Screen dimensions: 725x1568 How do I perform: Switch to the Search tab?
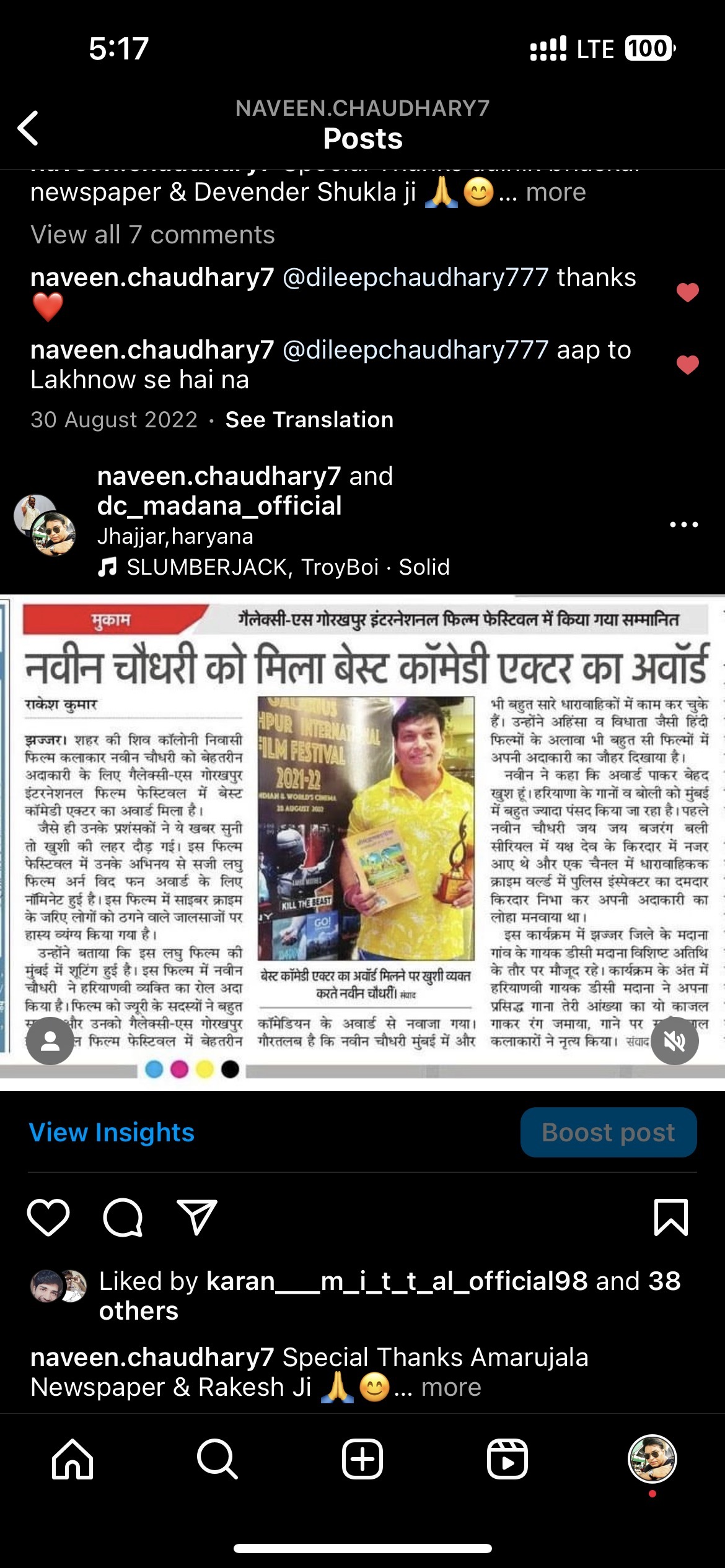pyautogui.click(x=217, y=1458)
